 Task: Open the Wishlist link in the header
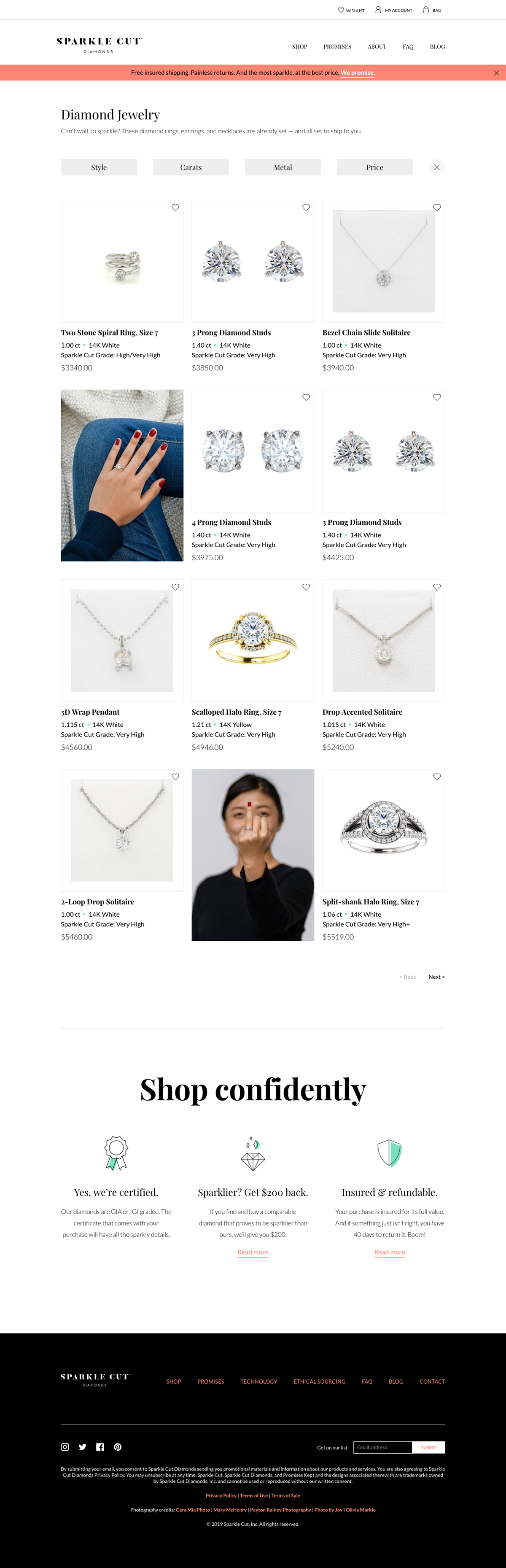(352, 11)
